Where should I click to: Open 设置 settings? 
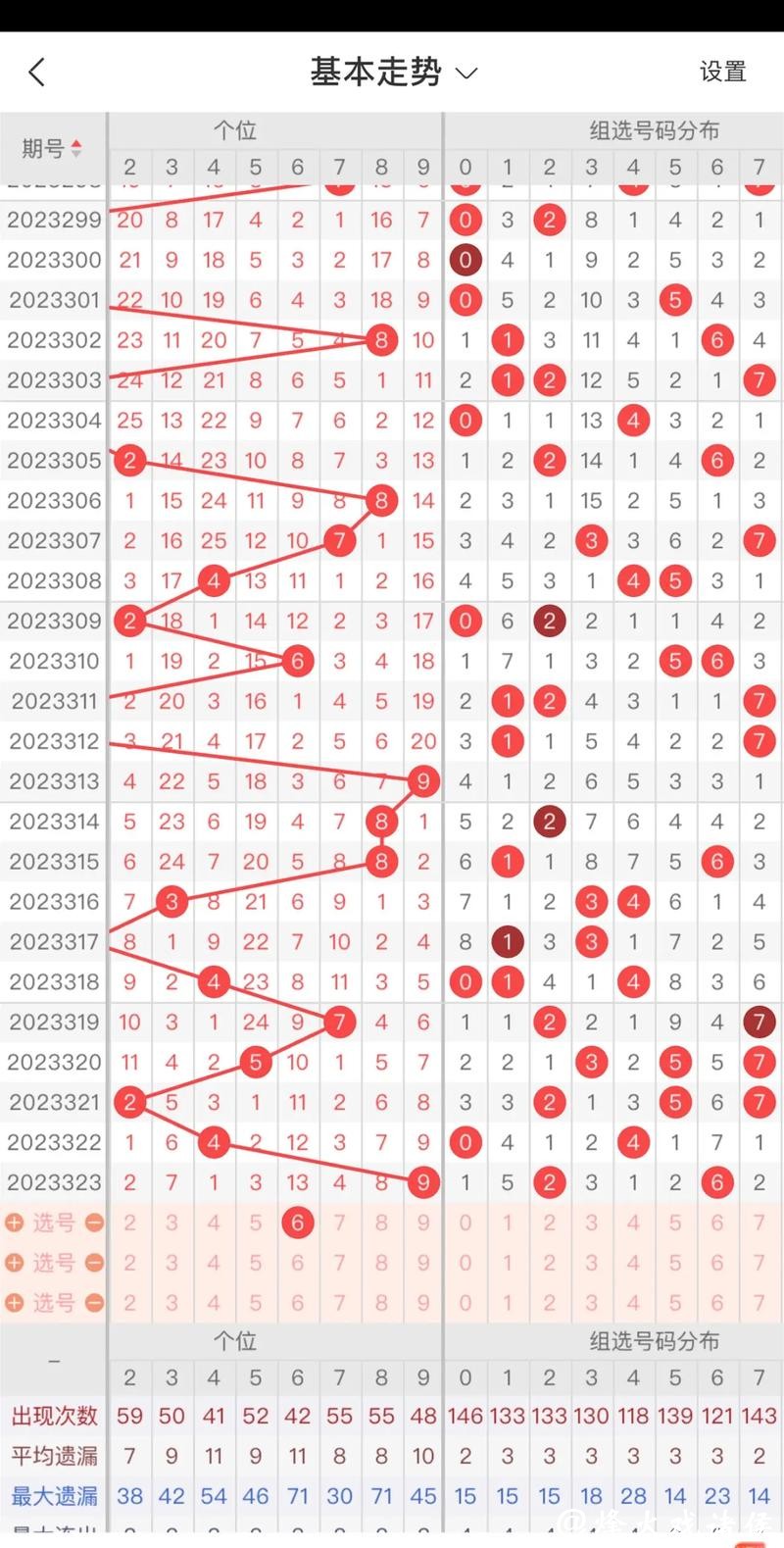point(722,73)
